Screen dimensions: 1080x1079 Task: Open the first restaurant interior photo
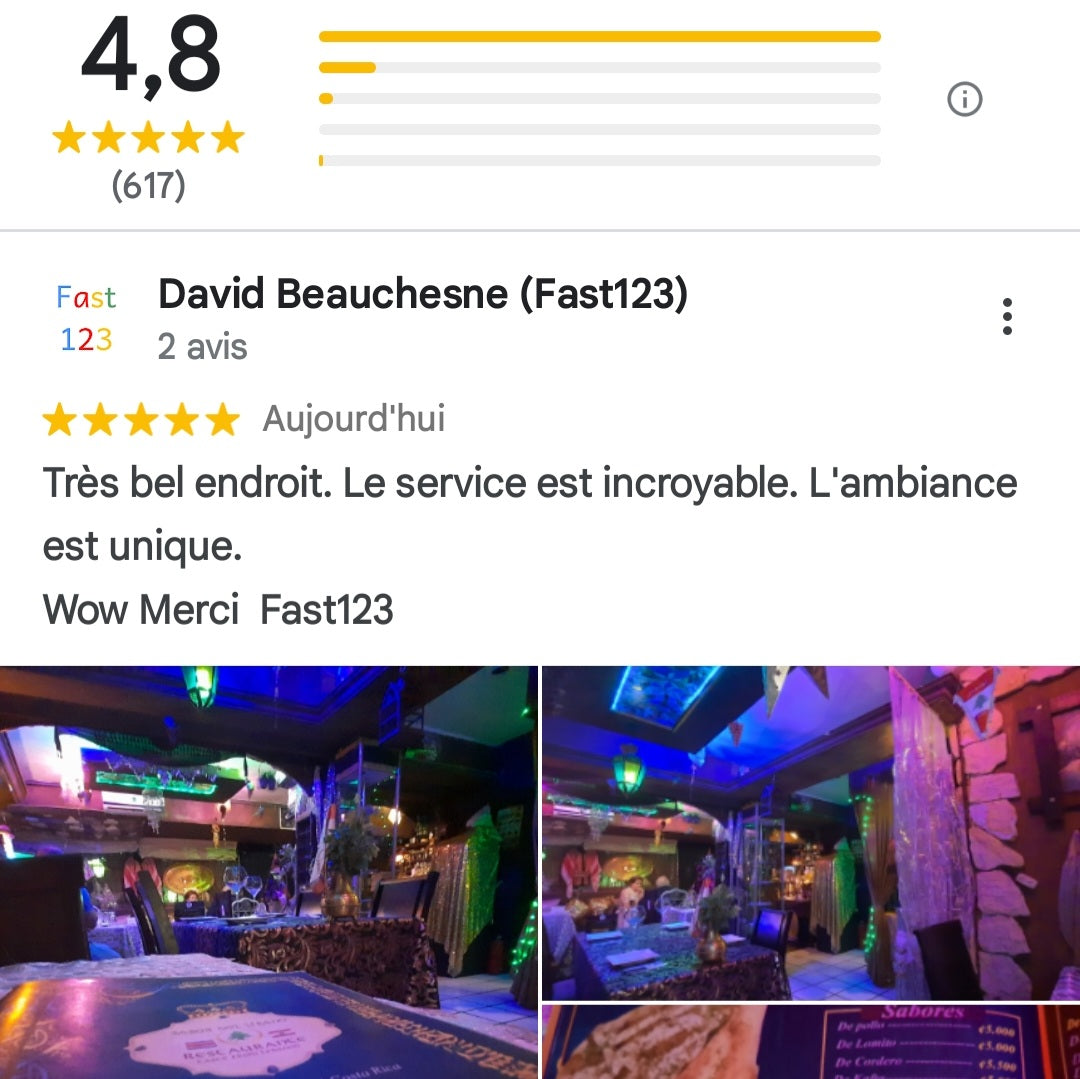(x=268, y=870)
